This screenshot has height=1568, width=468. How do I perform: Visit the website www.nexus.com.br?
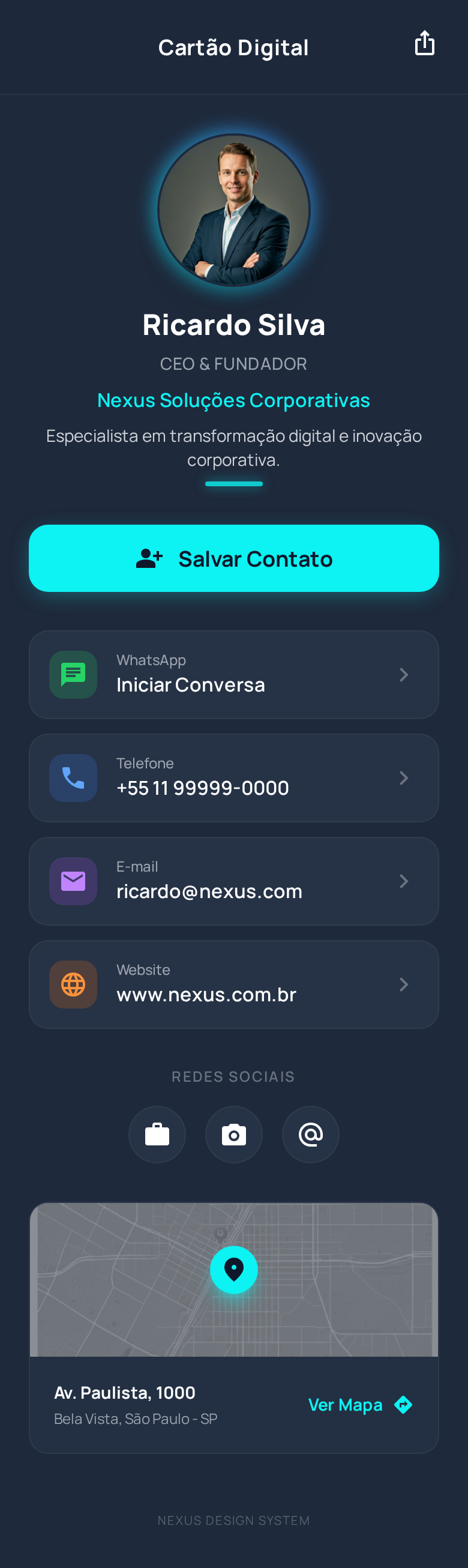point(233,985)
